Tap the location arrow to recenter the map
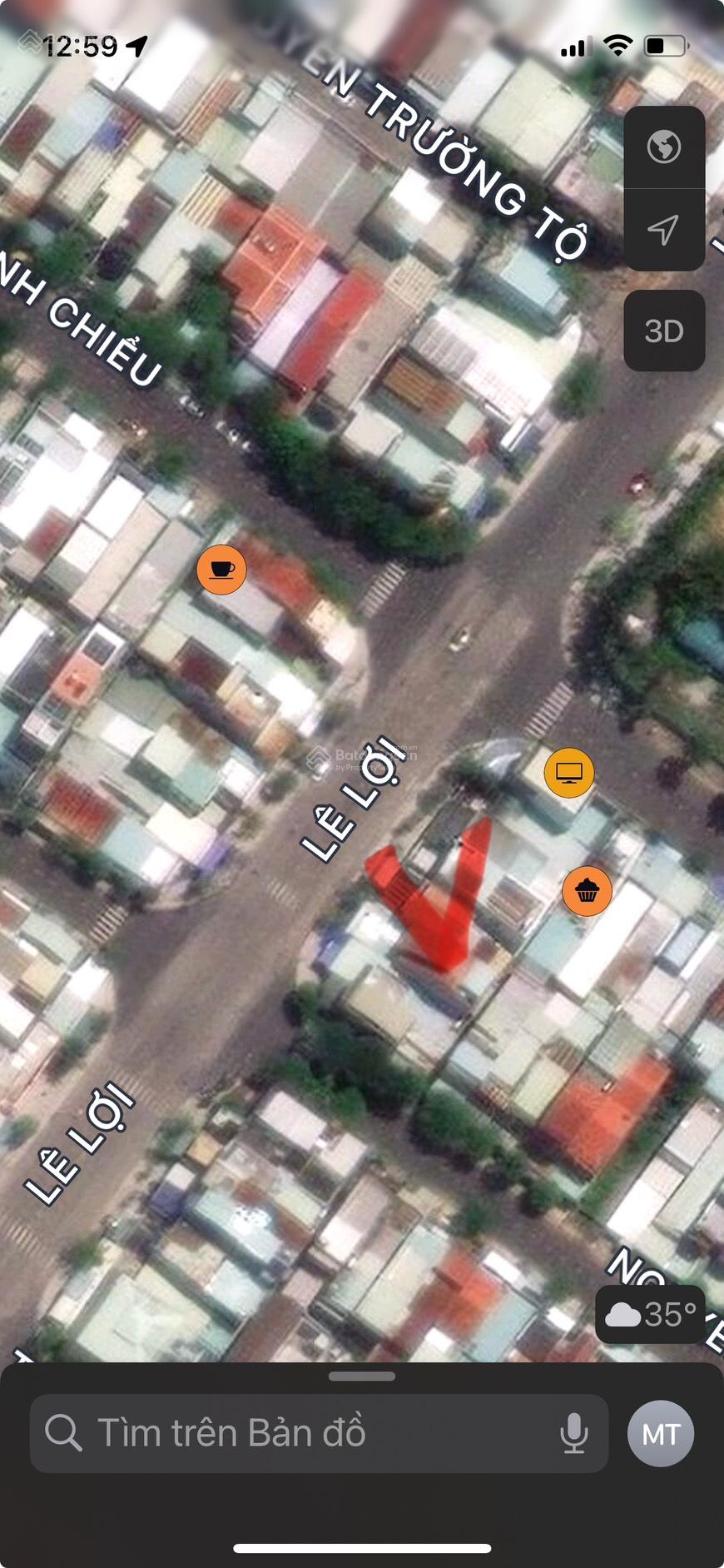The width and height of the screenshot is (724, 1568). coord(664,229)
